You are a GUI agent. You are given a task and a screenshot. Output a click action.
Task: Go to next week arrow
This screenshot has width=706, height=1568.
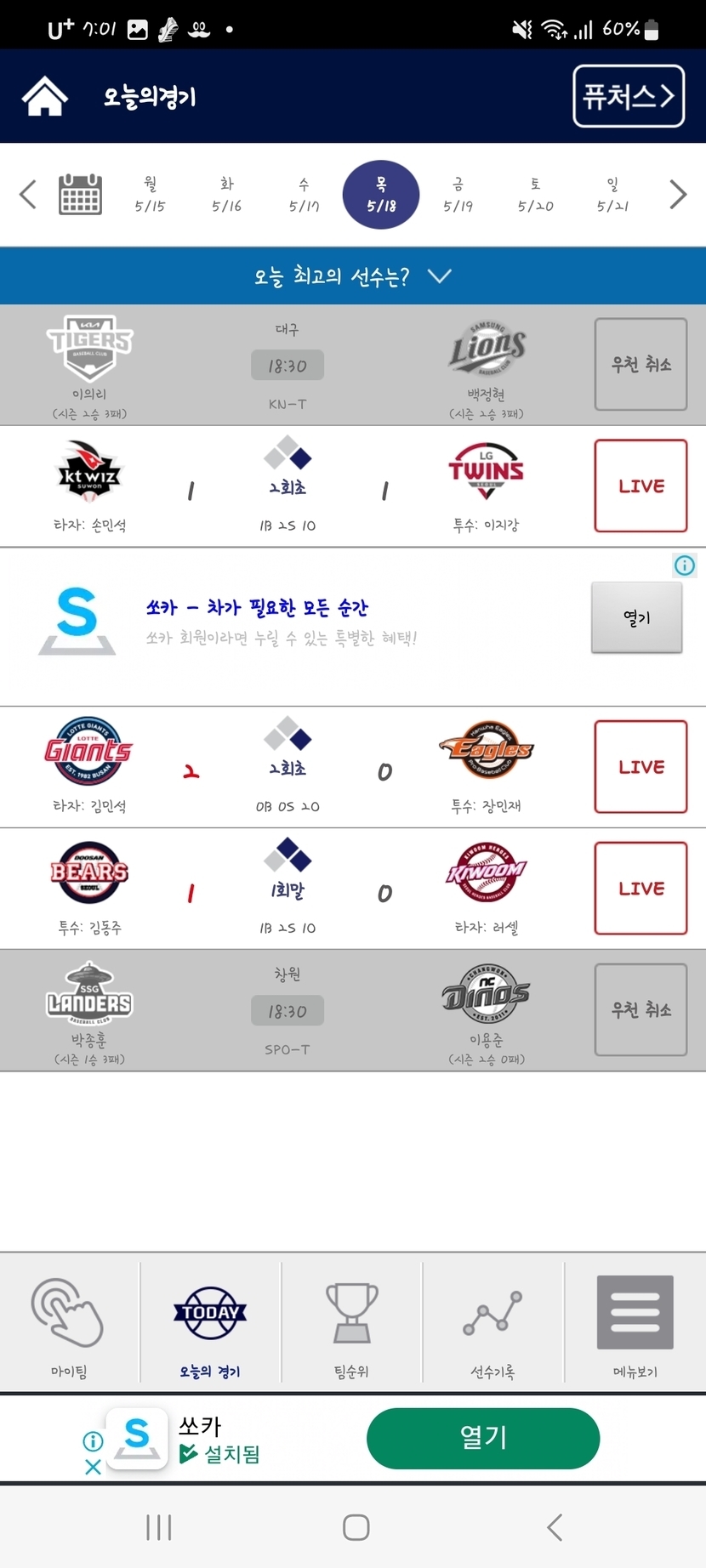click(677, 195)
